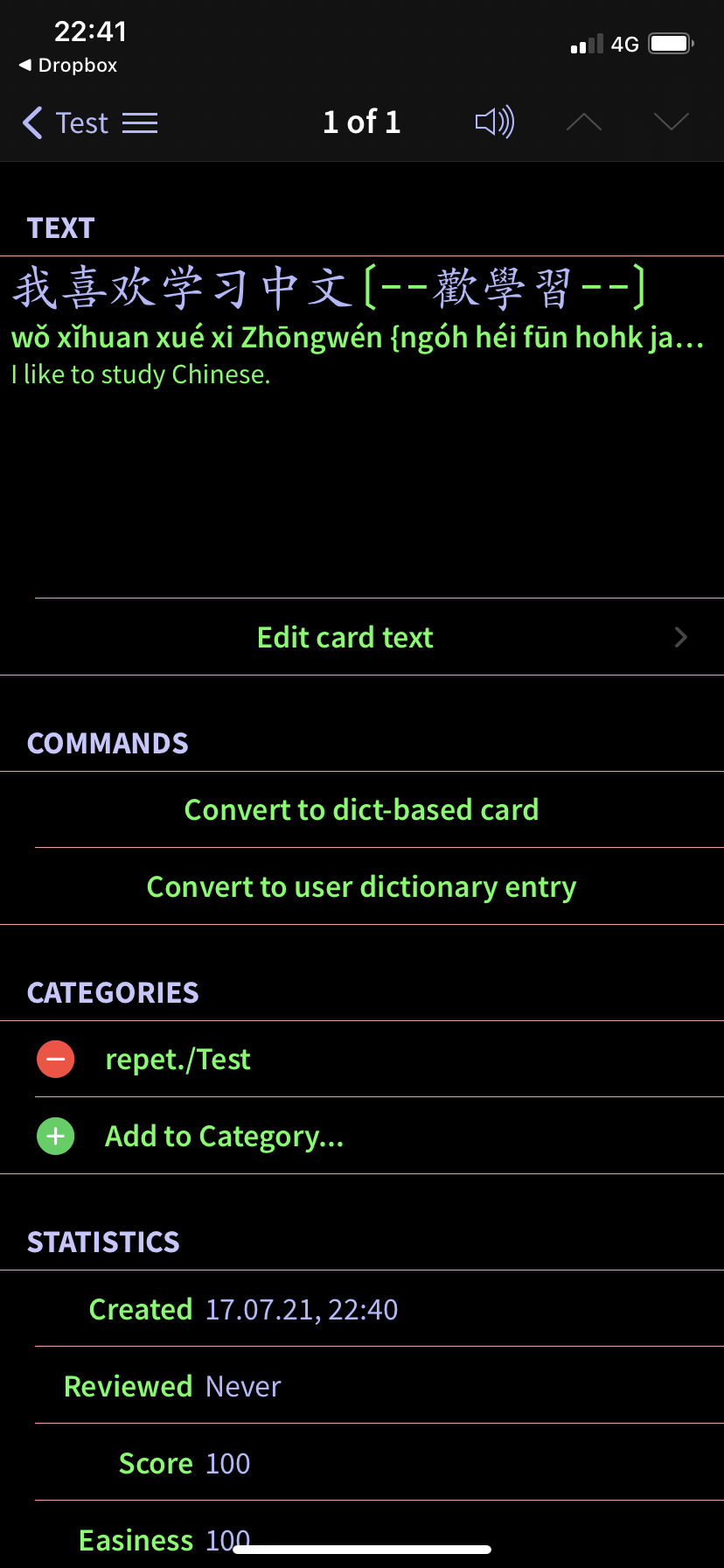Go to next card with down arrow
The width and height of the screenshot is (724, 1568).
(672, 122)
